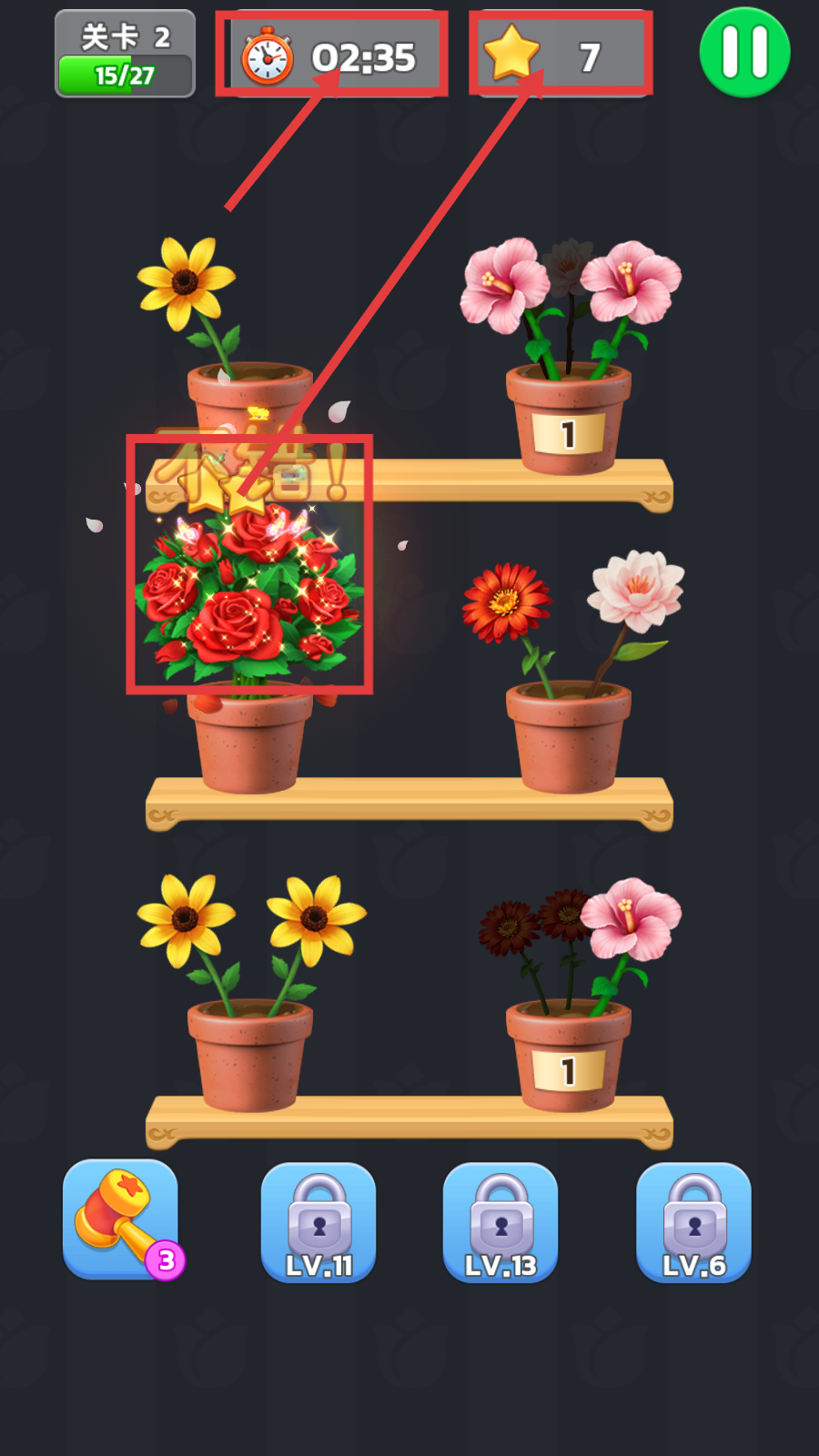Use the hammer power-up
The image size is (819, 1456).
pos(121,1219)
